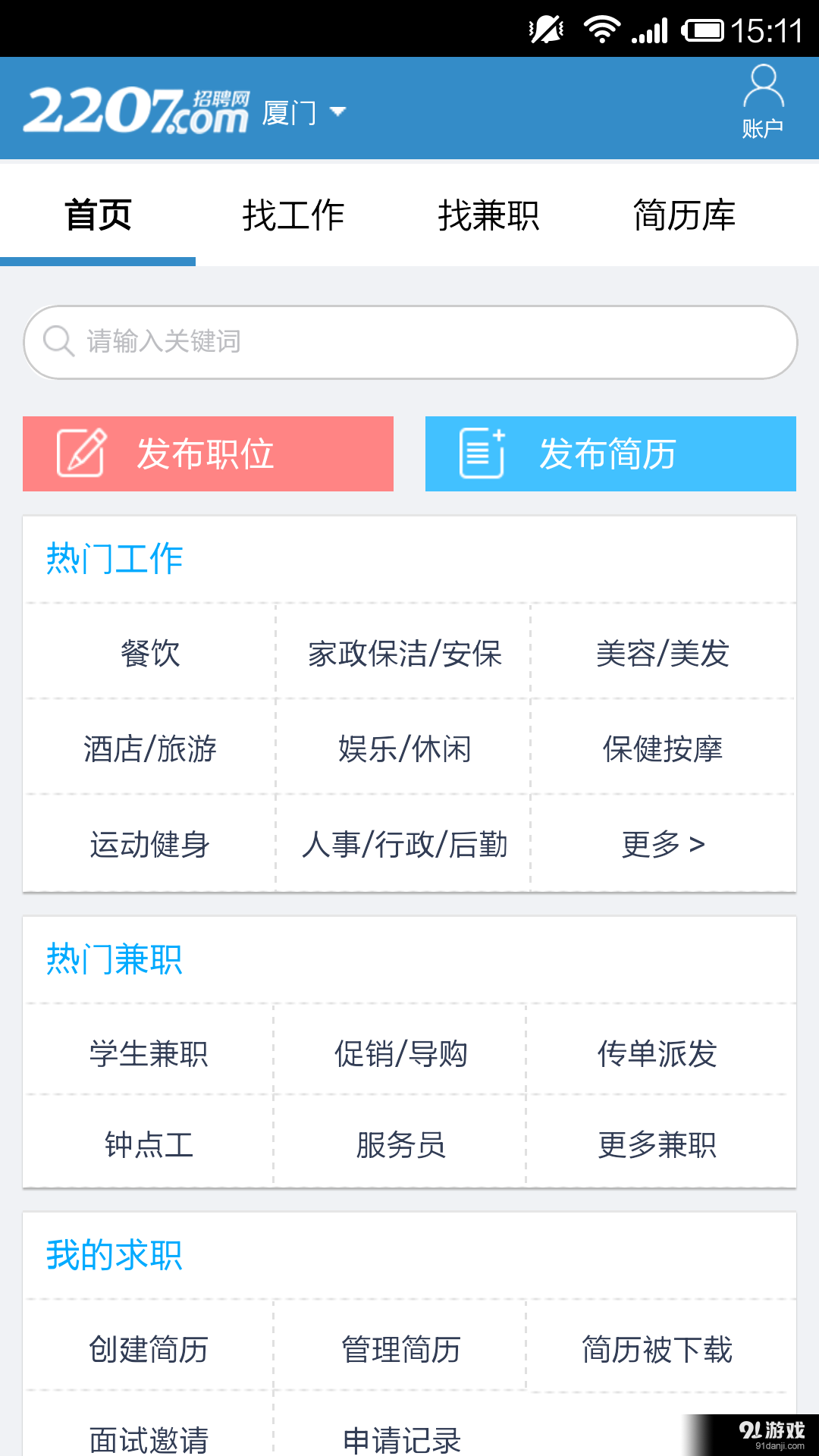Image resolution: width=819 pixels, height=1456 pixels.
Task: Open the 餐饮 job category
Action: pos(149,654)
